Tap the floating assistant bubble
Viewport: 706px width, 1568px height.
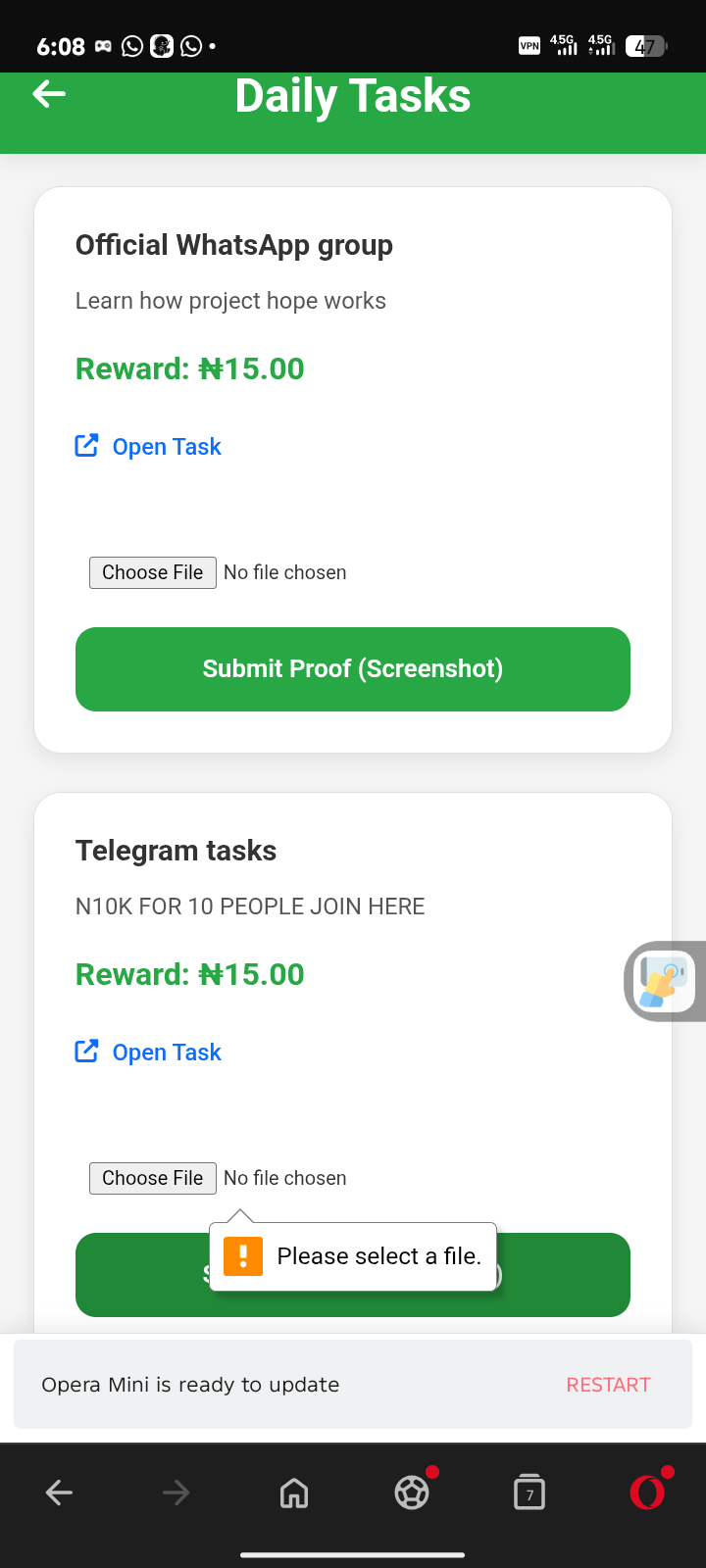tap(667, 981)
